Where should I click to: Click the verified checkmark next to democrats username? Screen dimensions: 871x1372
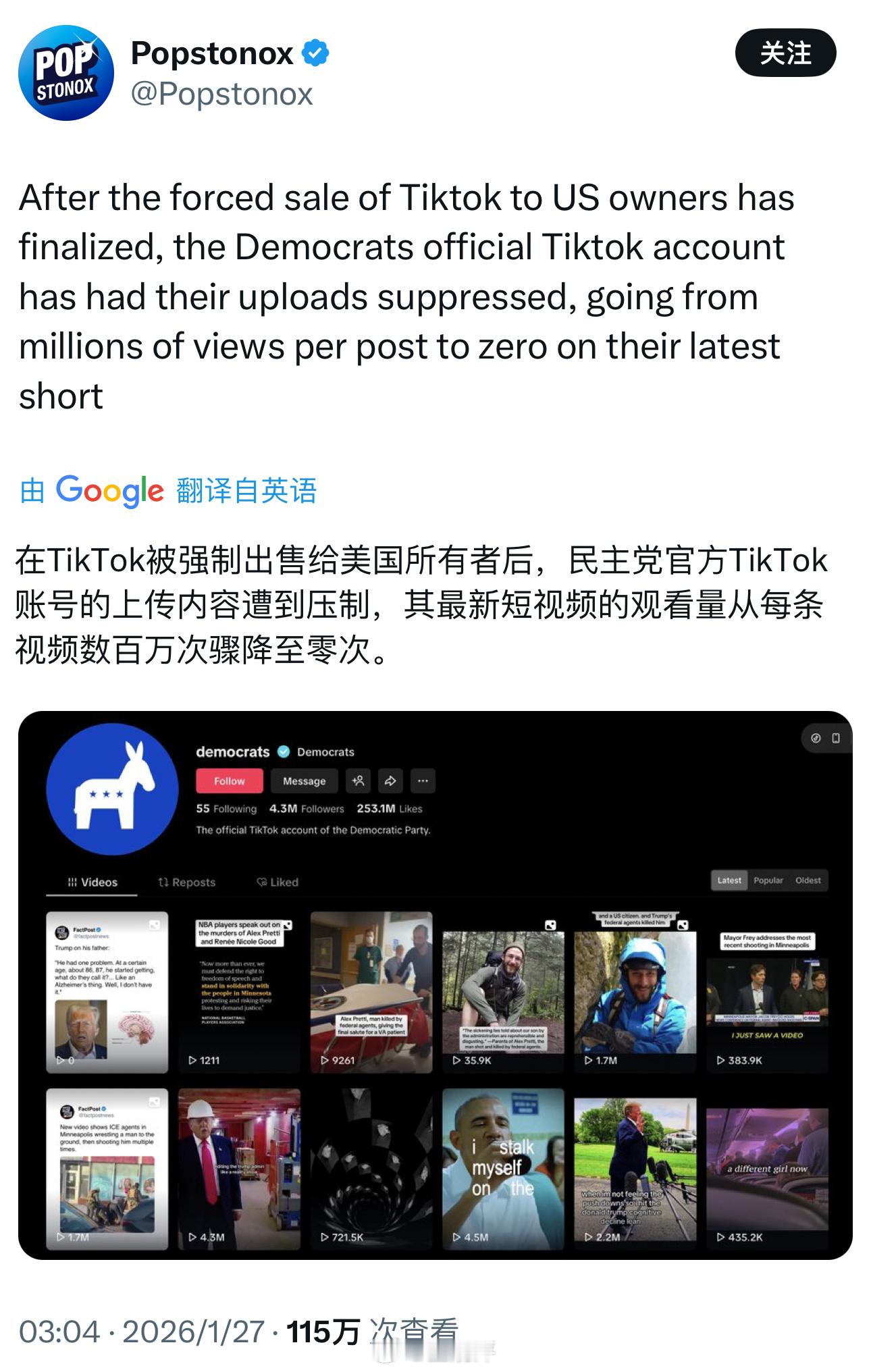(x=283, y=751)
